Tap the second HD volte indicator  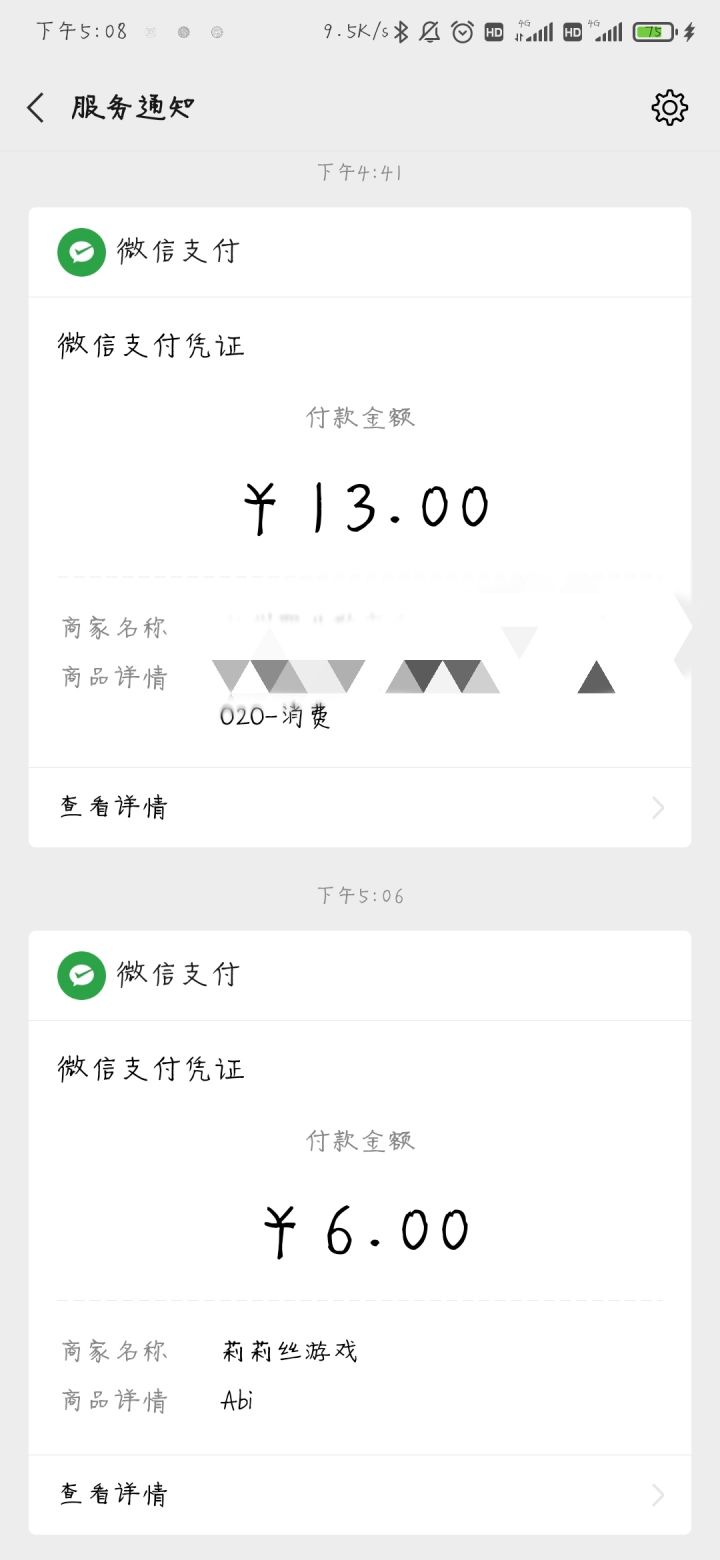pyautogui.click(x=572, y=32)
